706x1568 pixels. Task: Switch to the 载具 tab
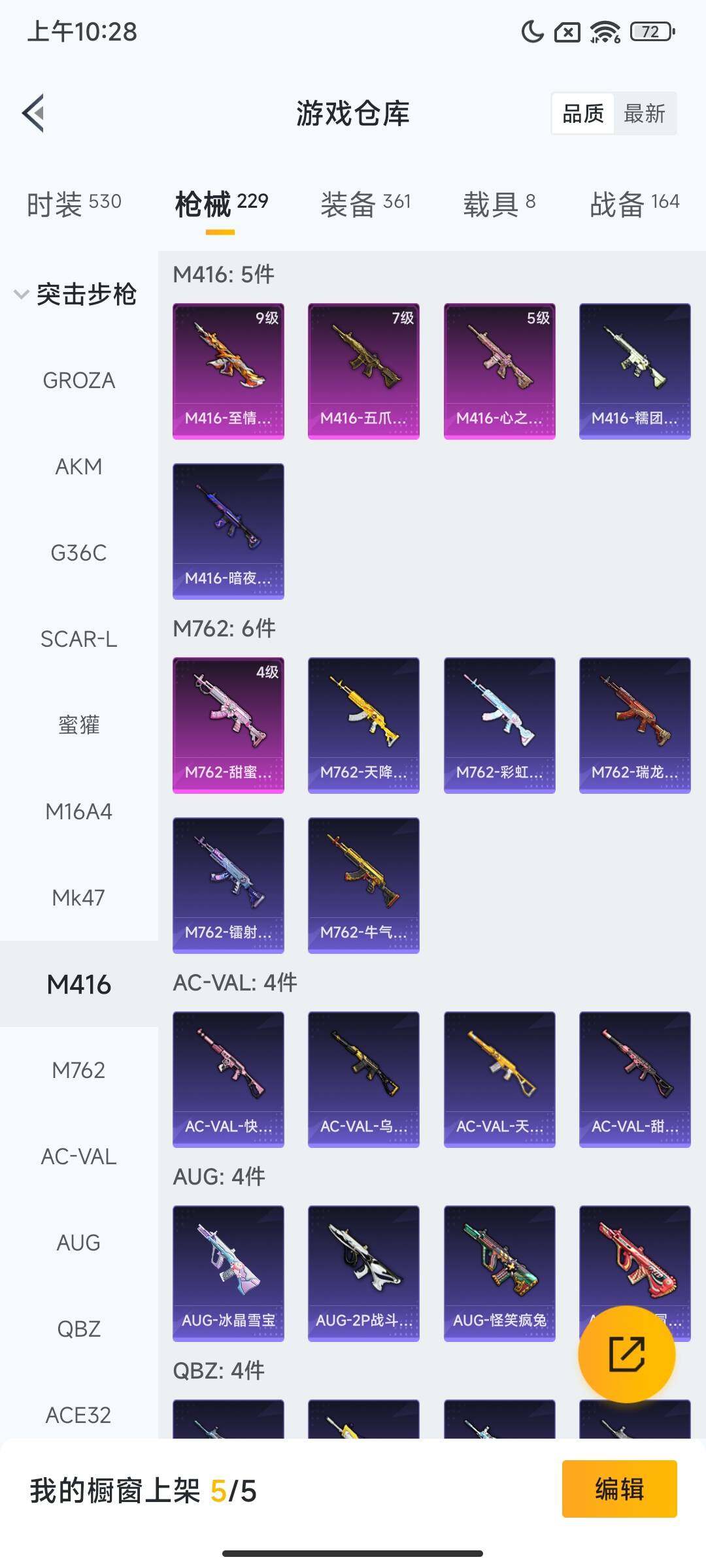(x=499, y=204)
